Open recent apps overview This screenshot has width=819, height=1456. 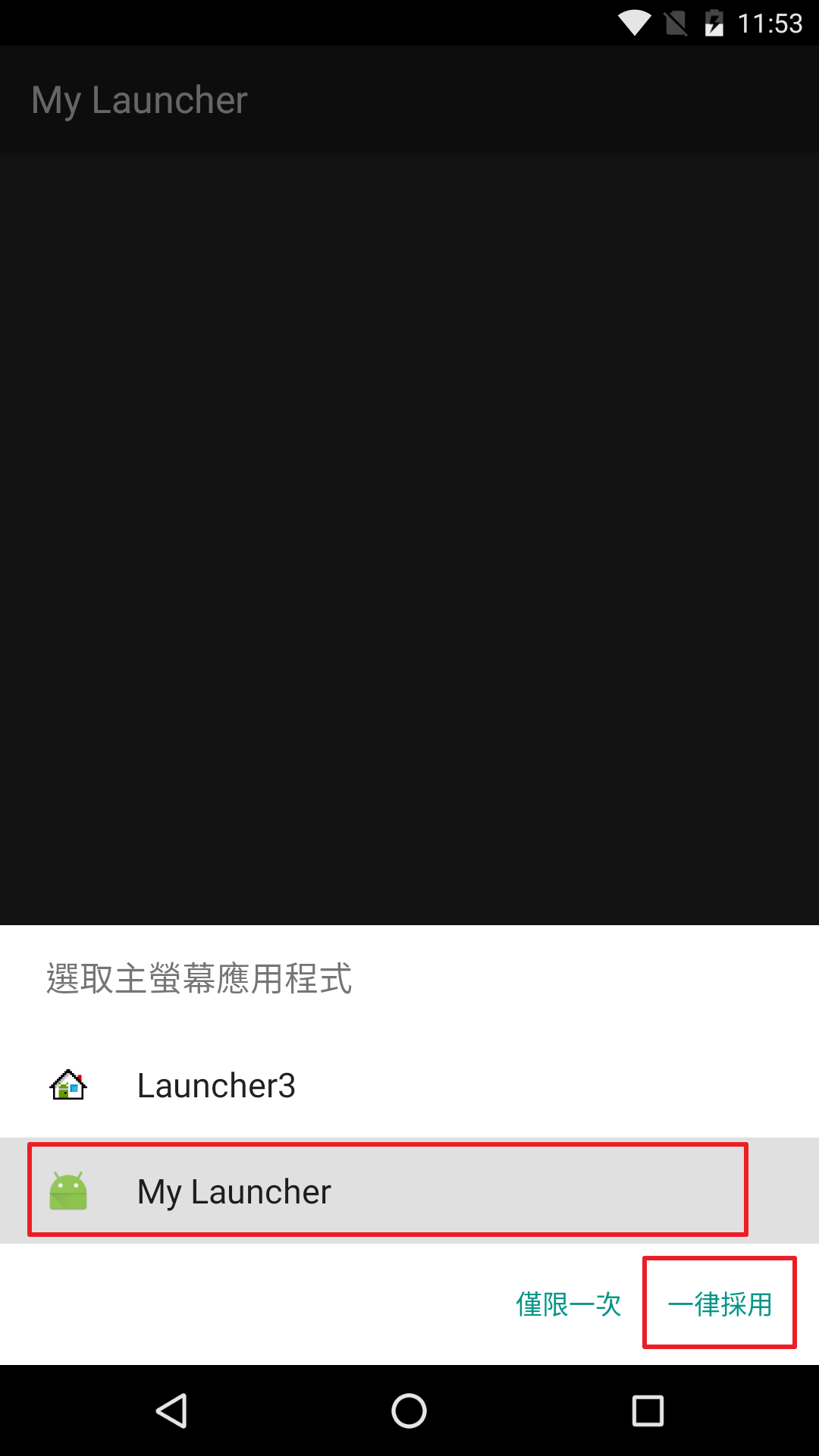pyautogui.click(x=648, y=1411)
